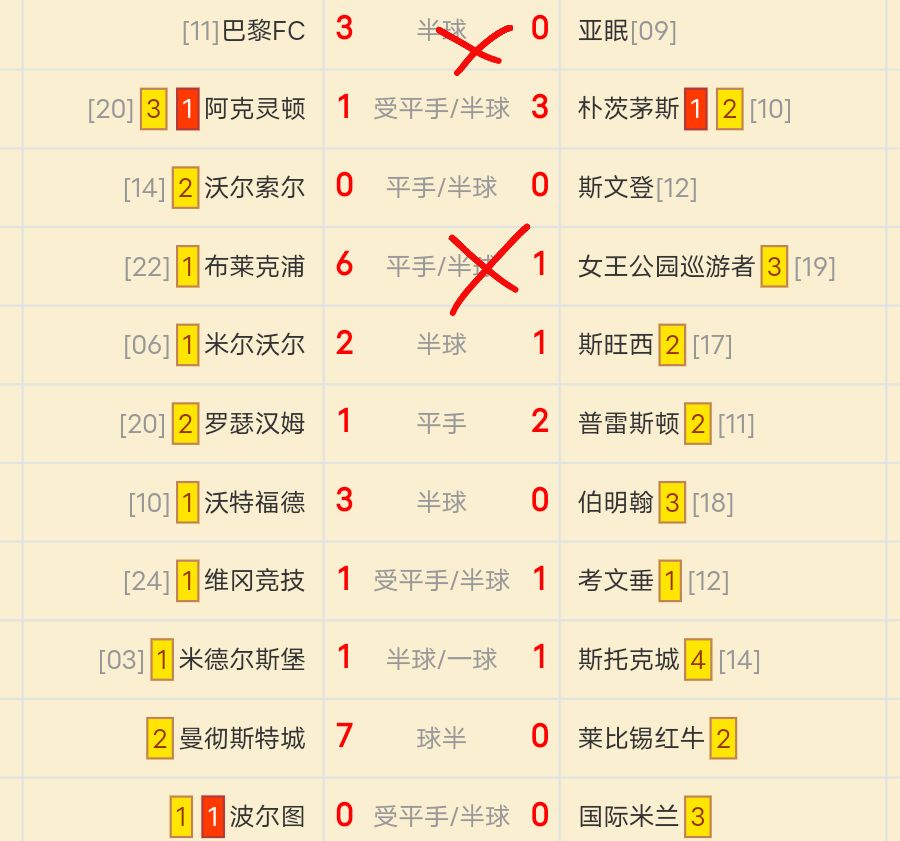Open the 阿克灵顿 vs 朴茨茅斯 match details
This screenshot has width=900, height=841.
(x=441, y=108)
